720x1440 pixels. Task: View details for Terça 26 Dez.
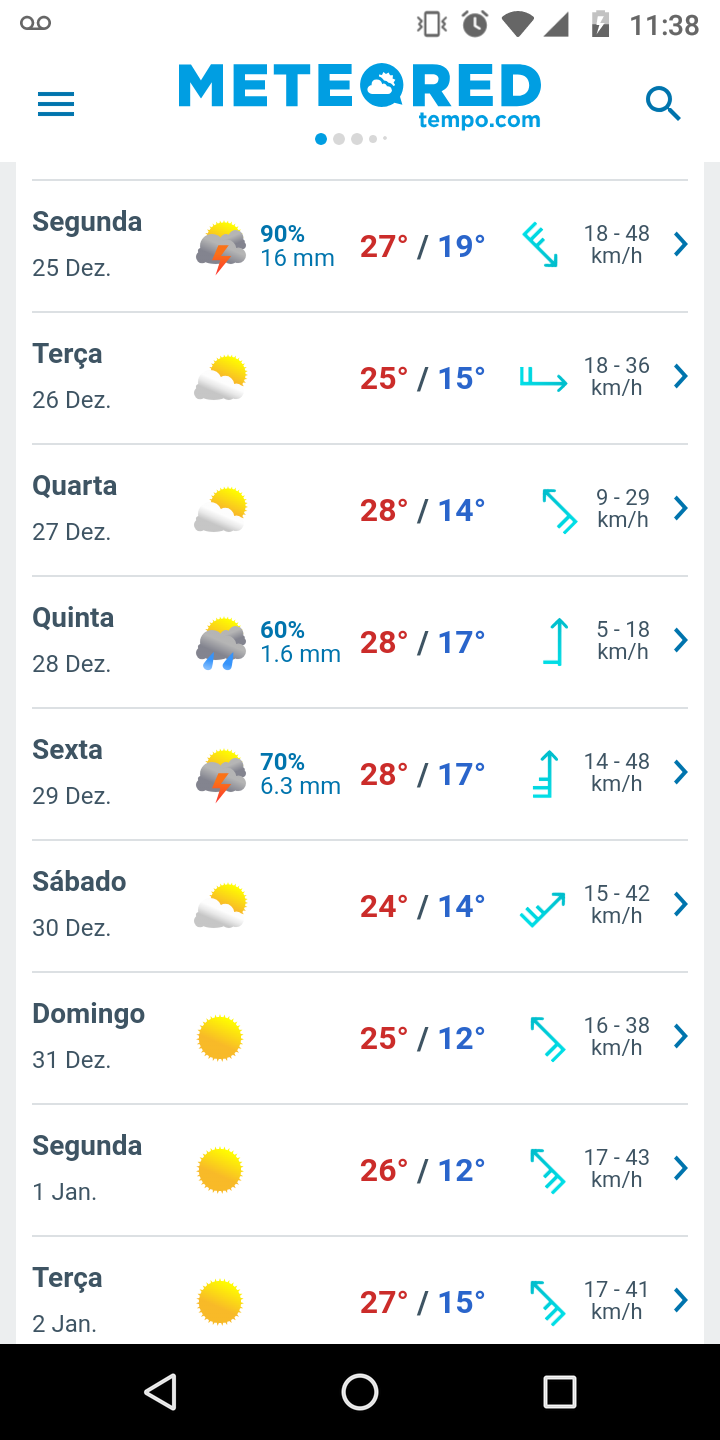360,377
